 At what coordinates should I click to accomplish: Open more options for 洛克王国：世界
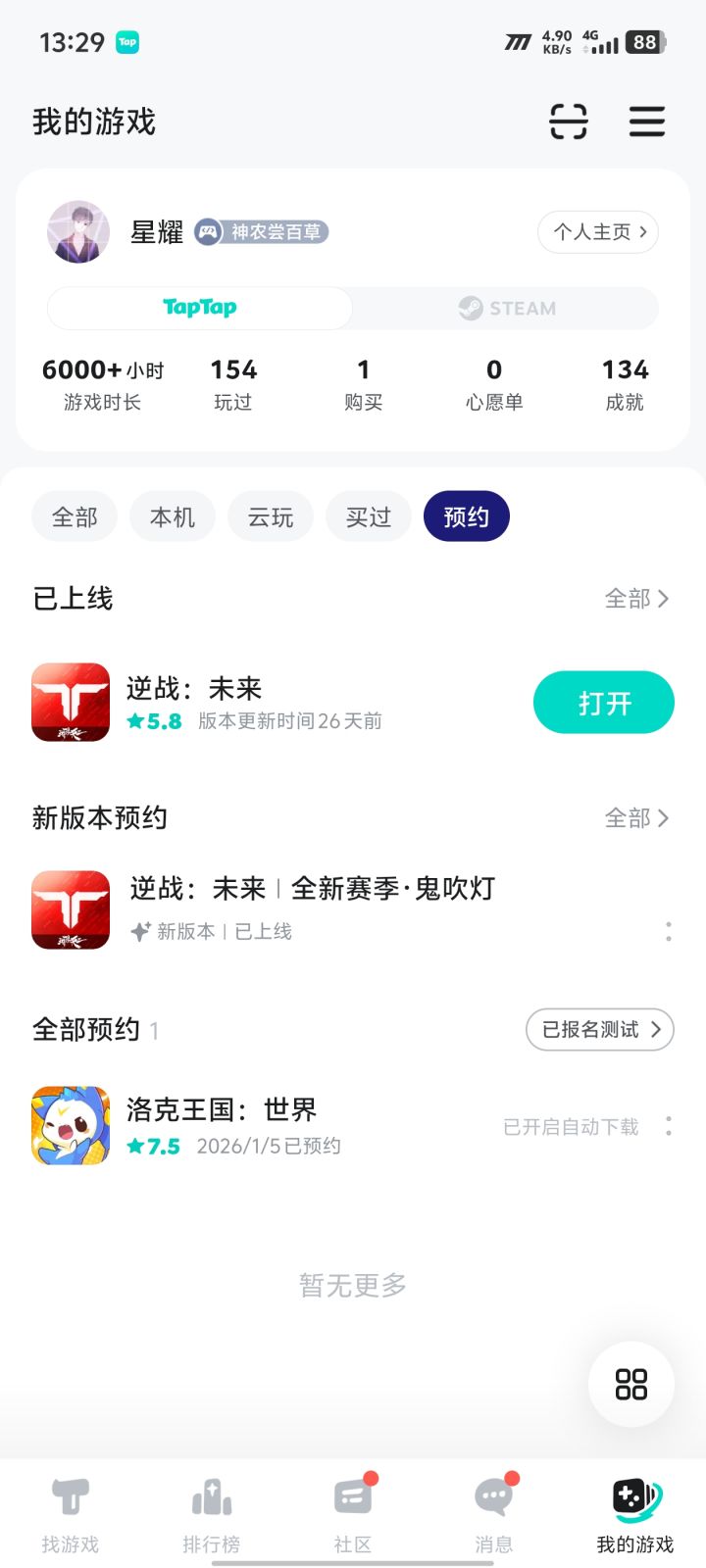click(669, 1128)
